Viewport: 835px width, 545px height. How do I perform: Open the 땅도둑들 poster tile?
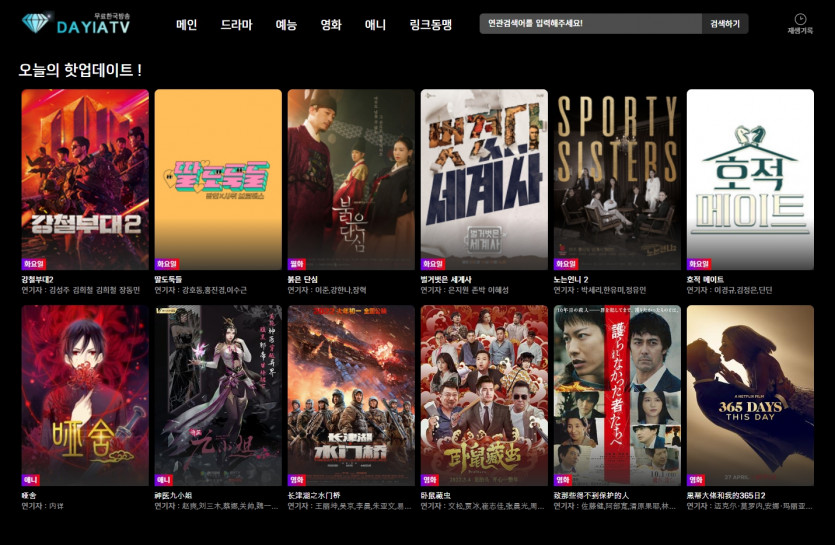pyautogui.click(x=218, y=180)
